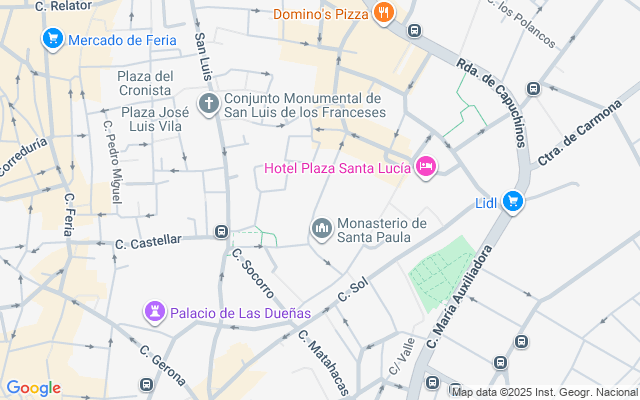640x400 pixels.
Task: Open the Monasterio de Santa Paula pin
Action: pyautogui.click(x=322, y=229)
